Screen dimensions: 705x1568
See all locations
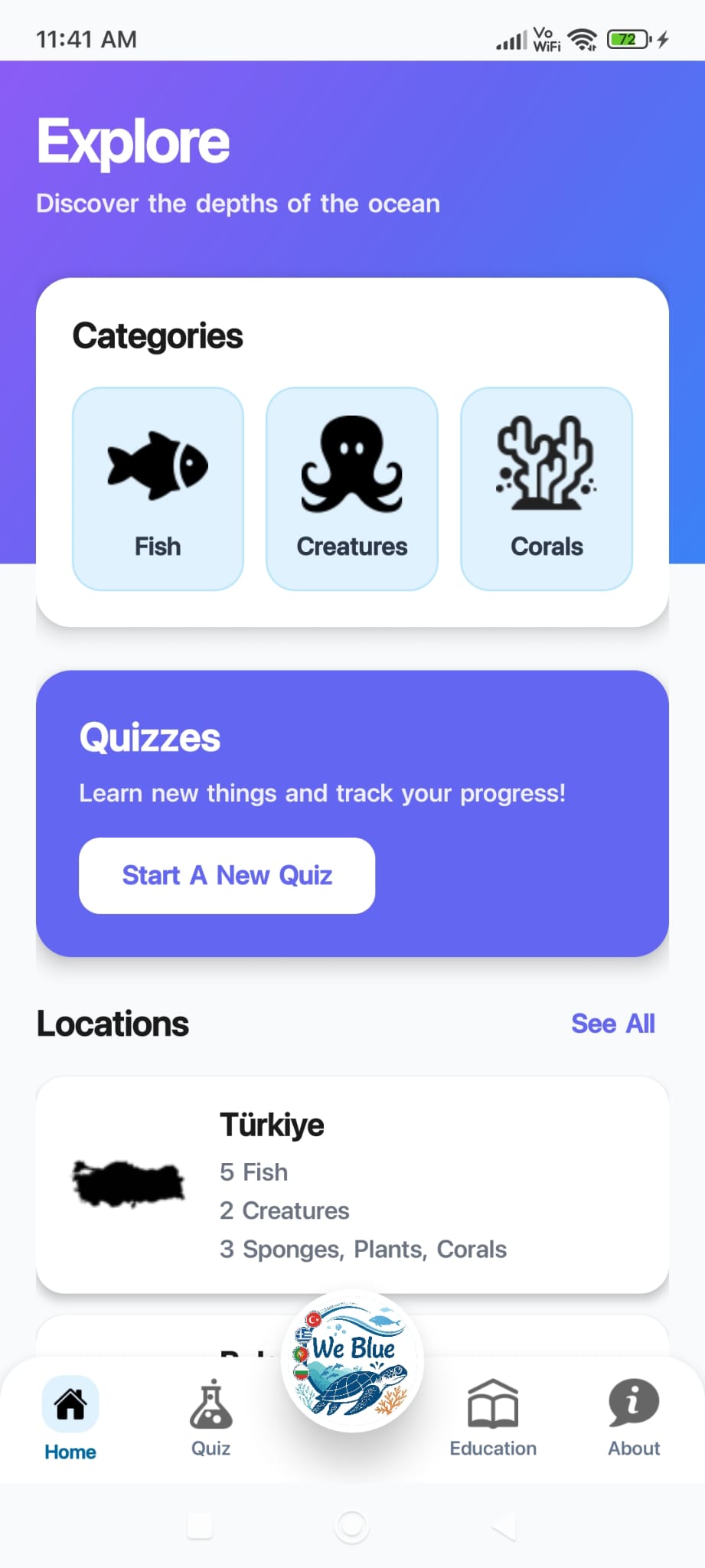pyautogui.click(x=612, y=1024)
